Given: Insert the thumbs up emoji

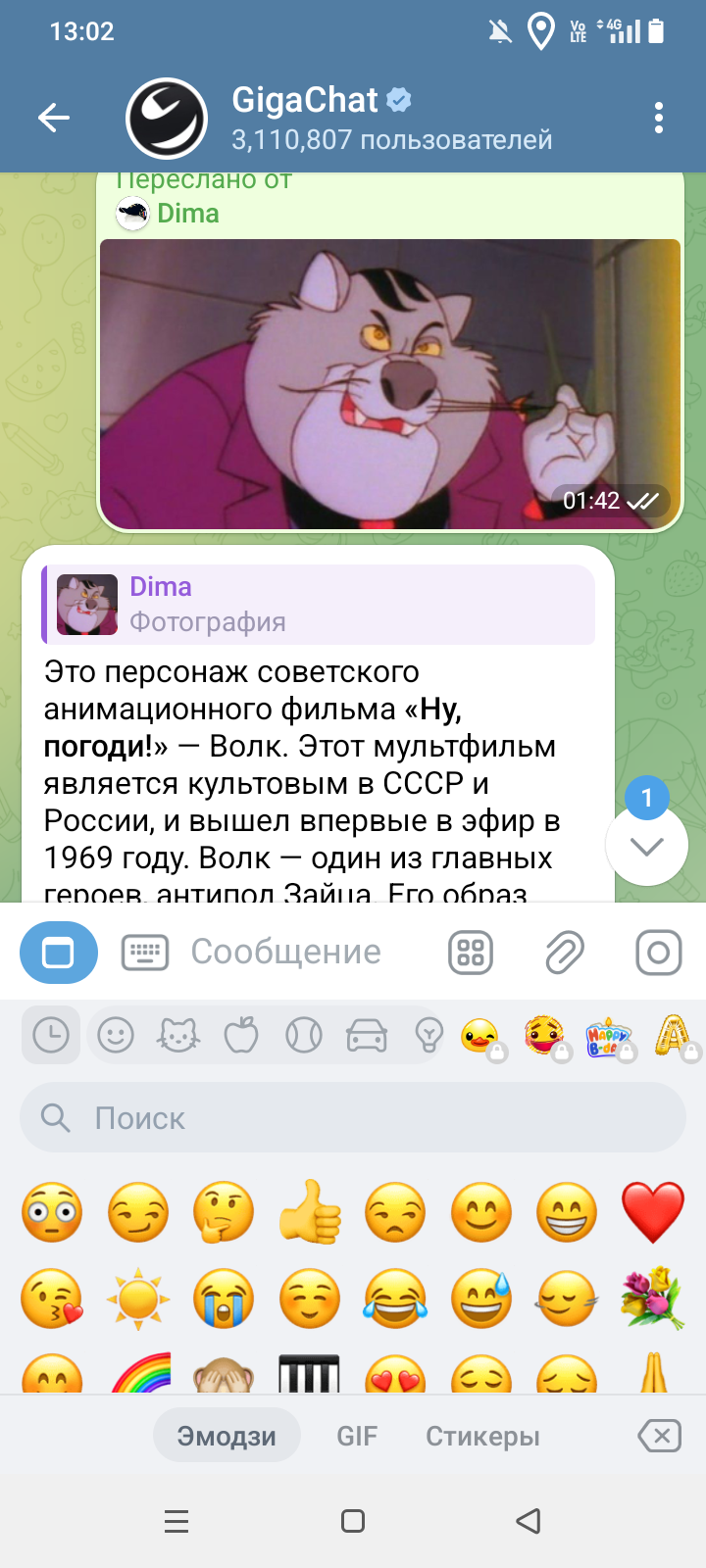Looking at the screenshot, I should 310,1212.
